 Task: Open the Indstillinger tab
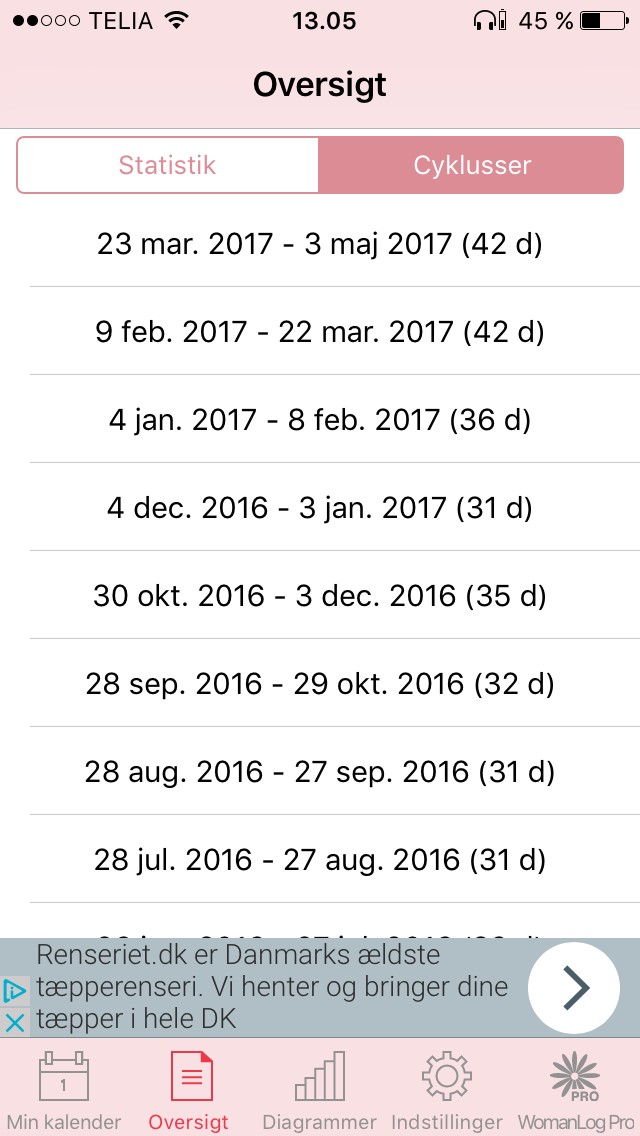(447, 1090)
